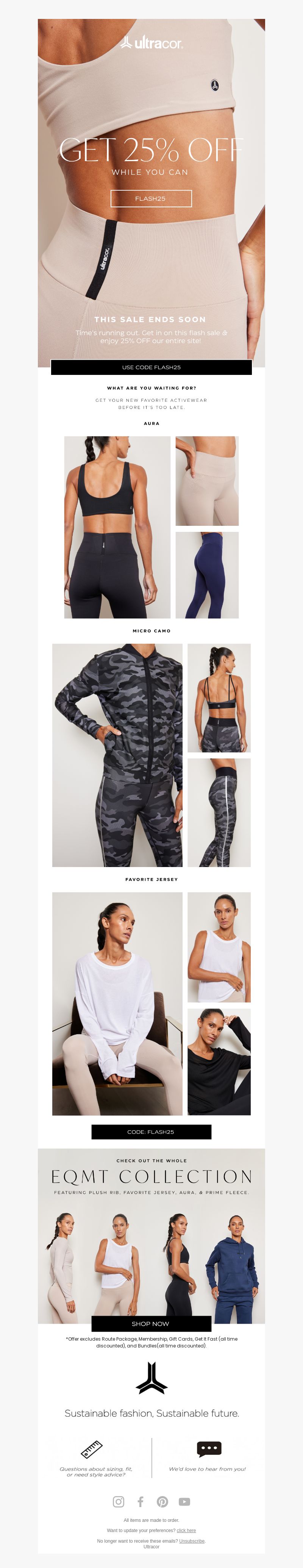This screenshot has width=303, height=1568.
Task: Visit Ultracor's Facebook page
Action: pos(140,1502)
